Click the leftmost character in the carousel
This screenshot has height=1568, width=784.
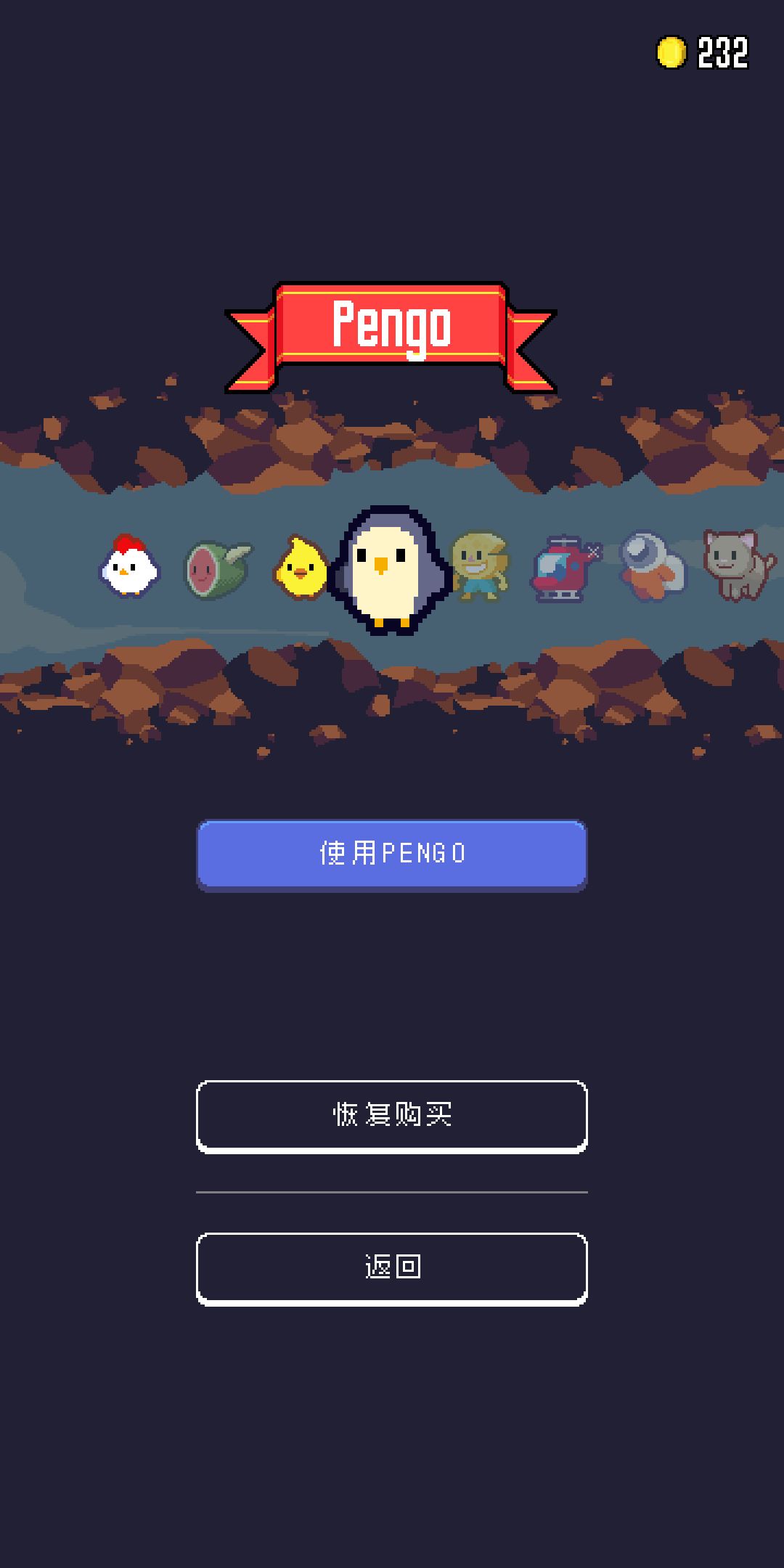(x=129, y=570)
